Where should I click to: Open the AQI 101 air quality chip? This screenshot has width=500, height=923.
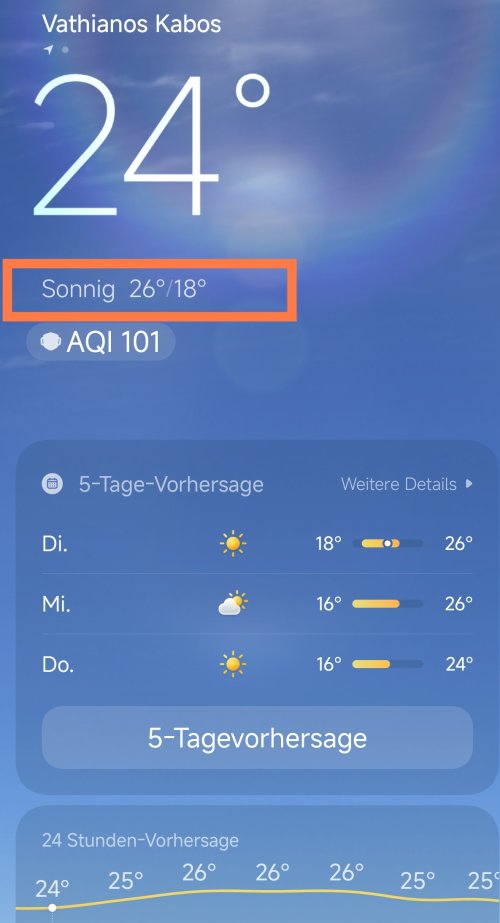coord(101,341)
